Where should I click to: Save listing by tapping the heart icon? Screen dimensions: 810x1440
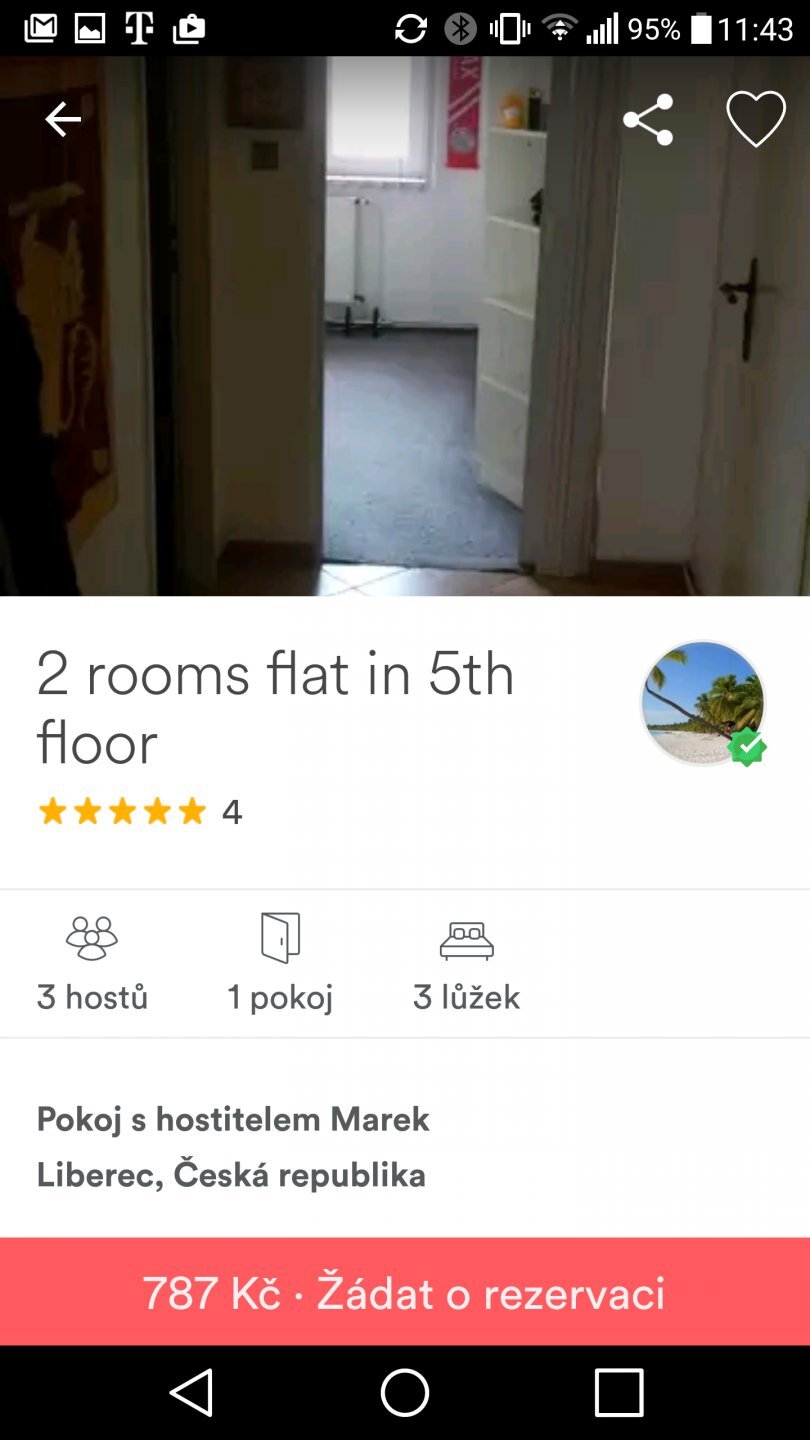tap(757, 117)
